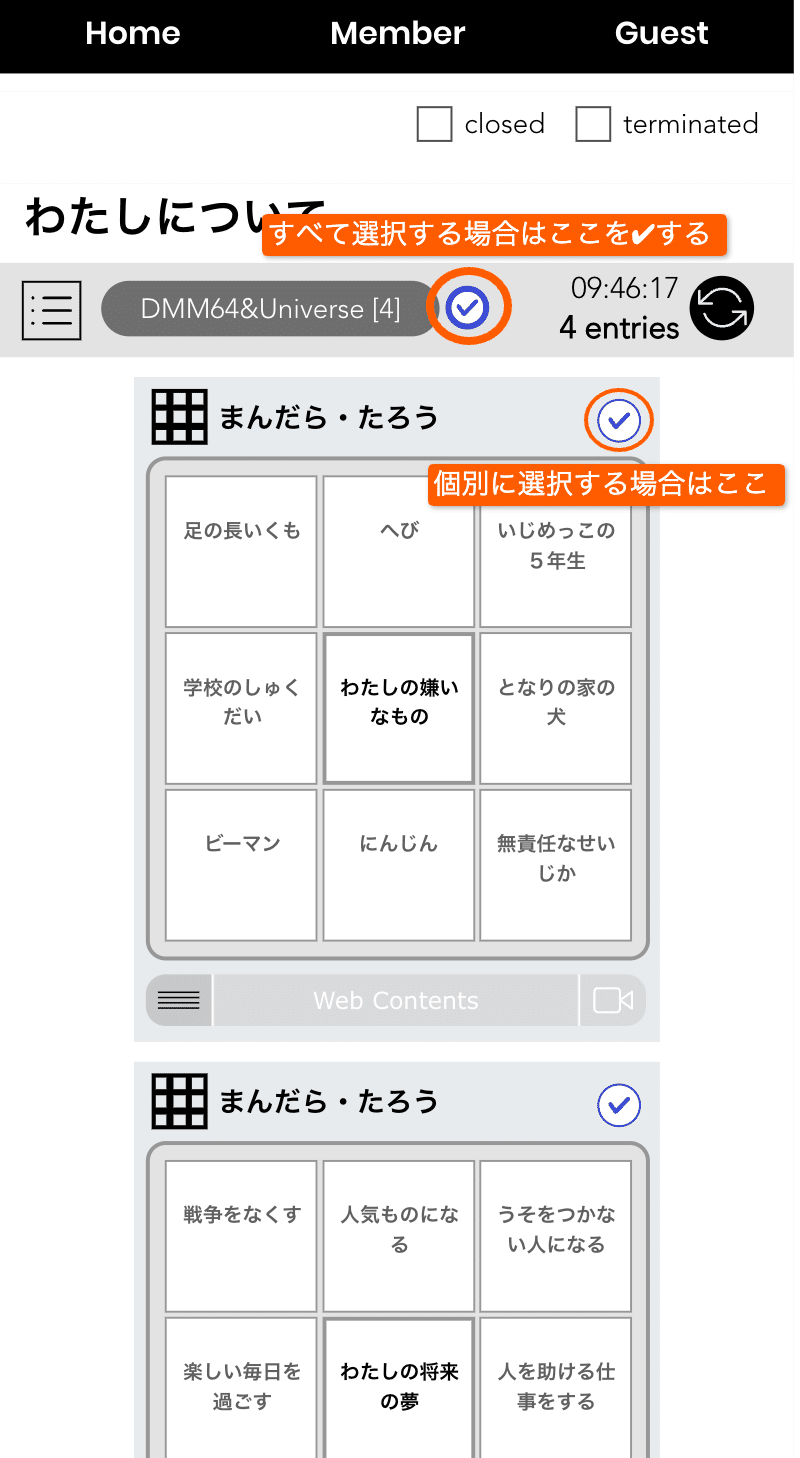Image resolution: width=800 pixels, height=1458 pixels.
Task: Select the second まんだら・たろう entry checkmark
Action: point(619,1105)
